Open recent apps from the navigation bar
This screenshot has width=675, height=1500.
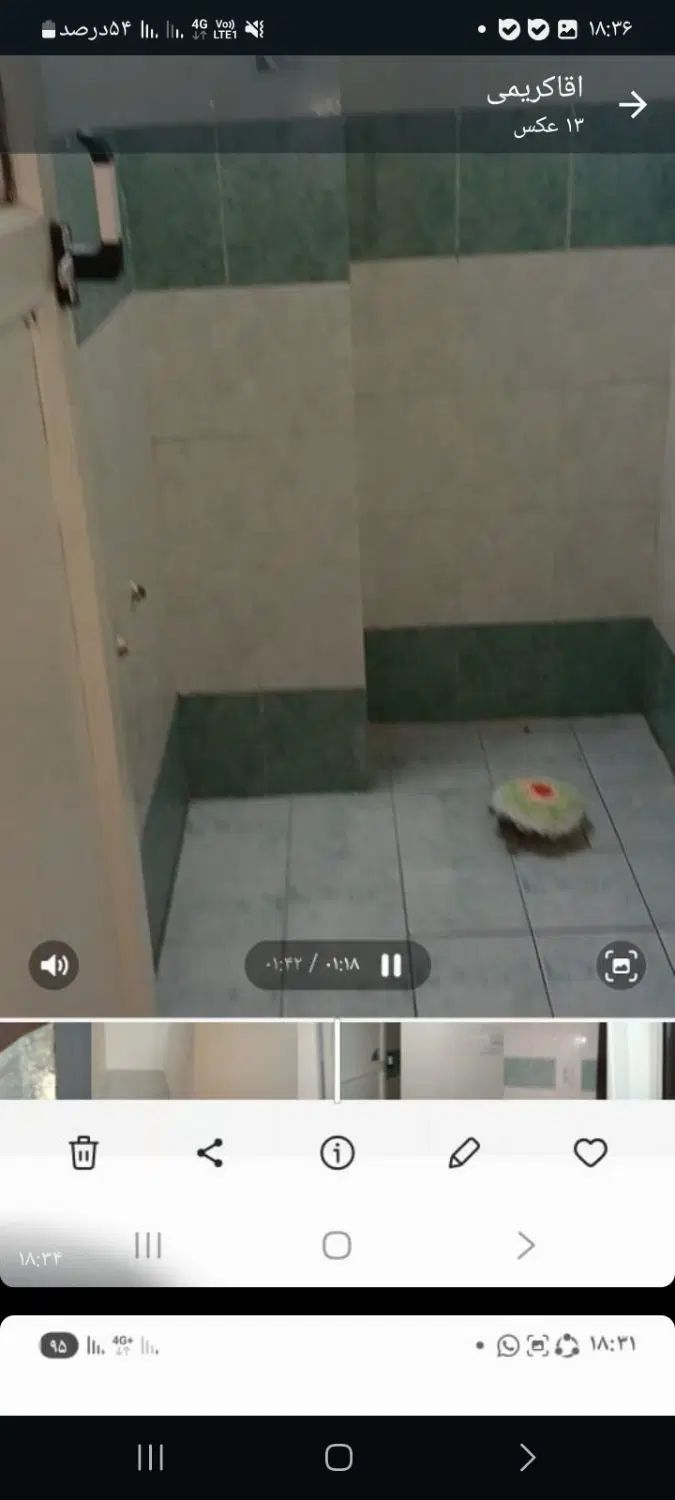pyautogui.click(x=150, y=1458)
